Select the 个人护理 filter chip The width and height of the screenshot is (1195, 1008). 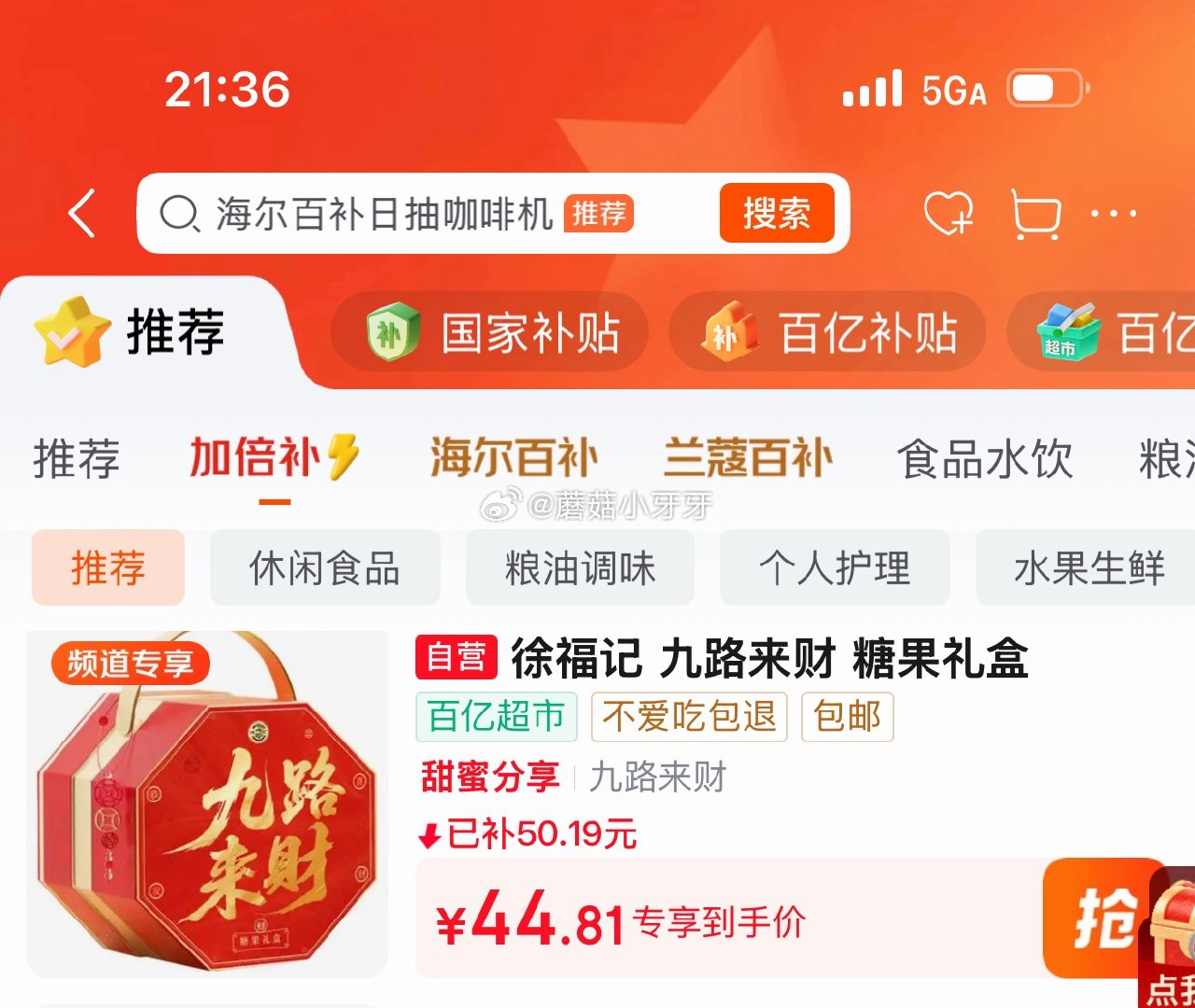835,567
